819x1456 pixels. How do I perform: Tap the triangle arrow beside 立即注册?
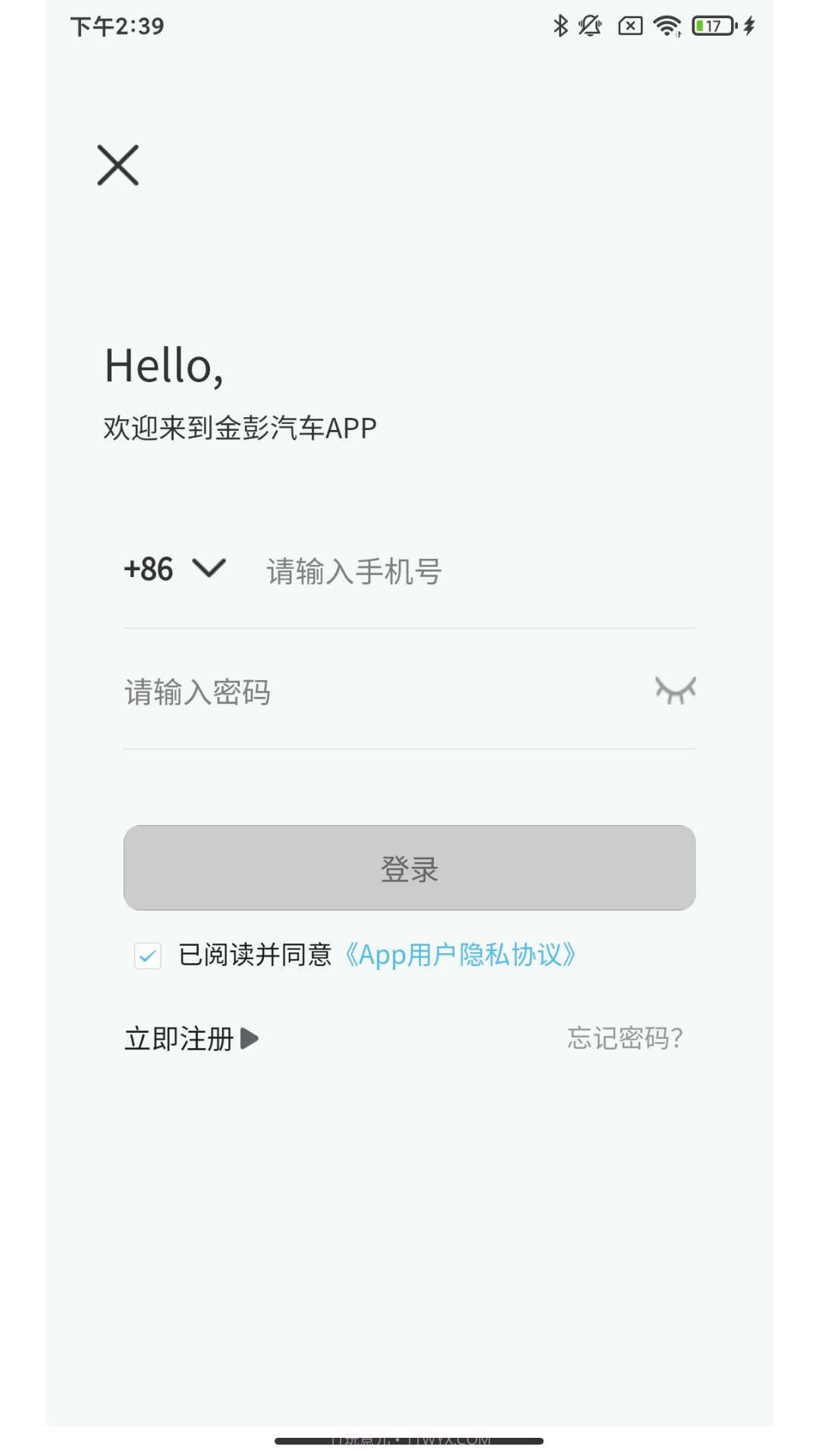click(x=248, y=1040)
